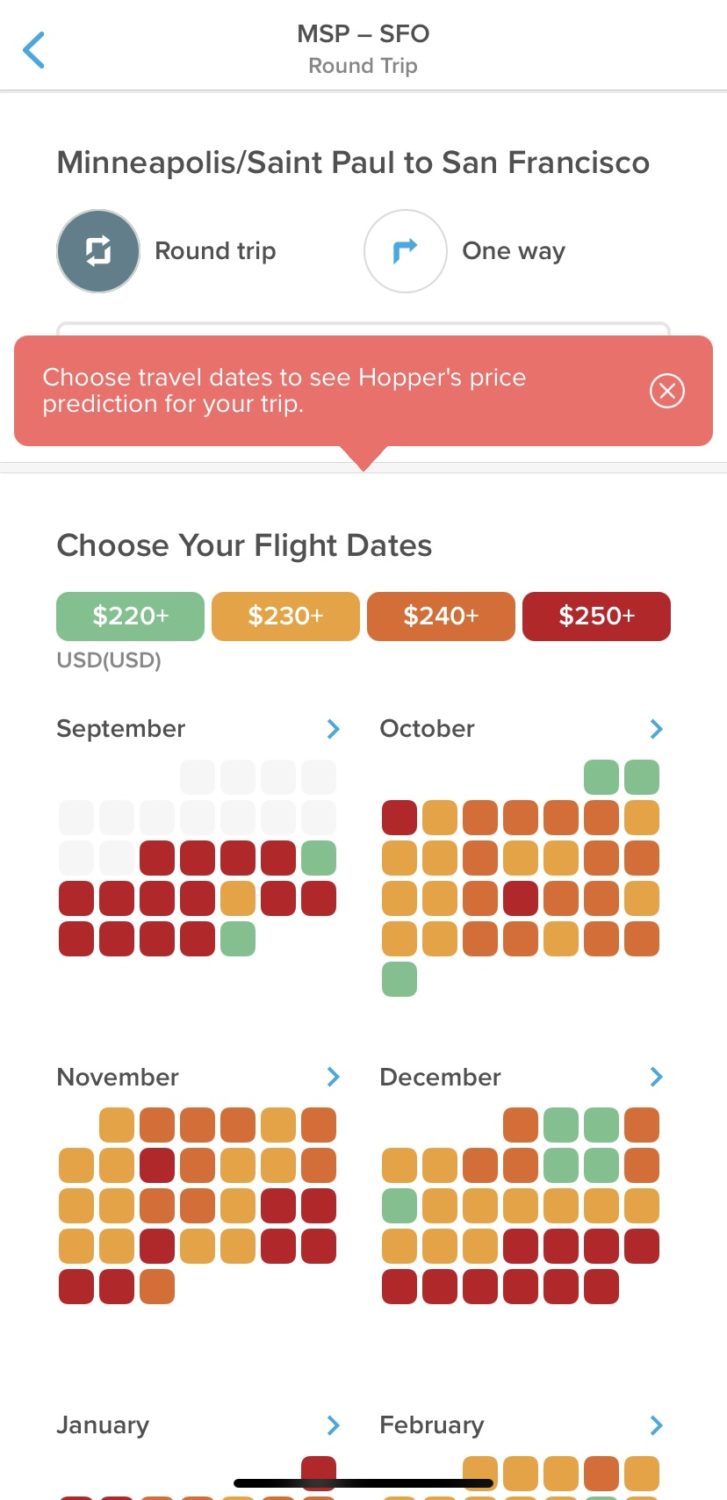Tap the orange $230+ price legend badge
The height and width of the screenshot is (1500, 727).
tap(285, 616)
